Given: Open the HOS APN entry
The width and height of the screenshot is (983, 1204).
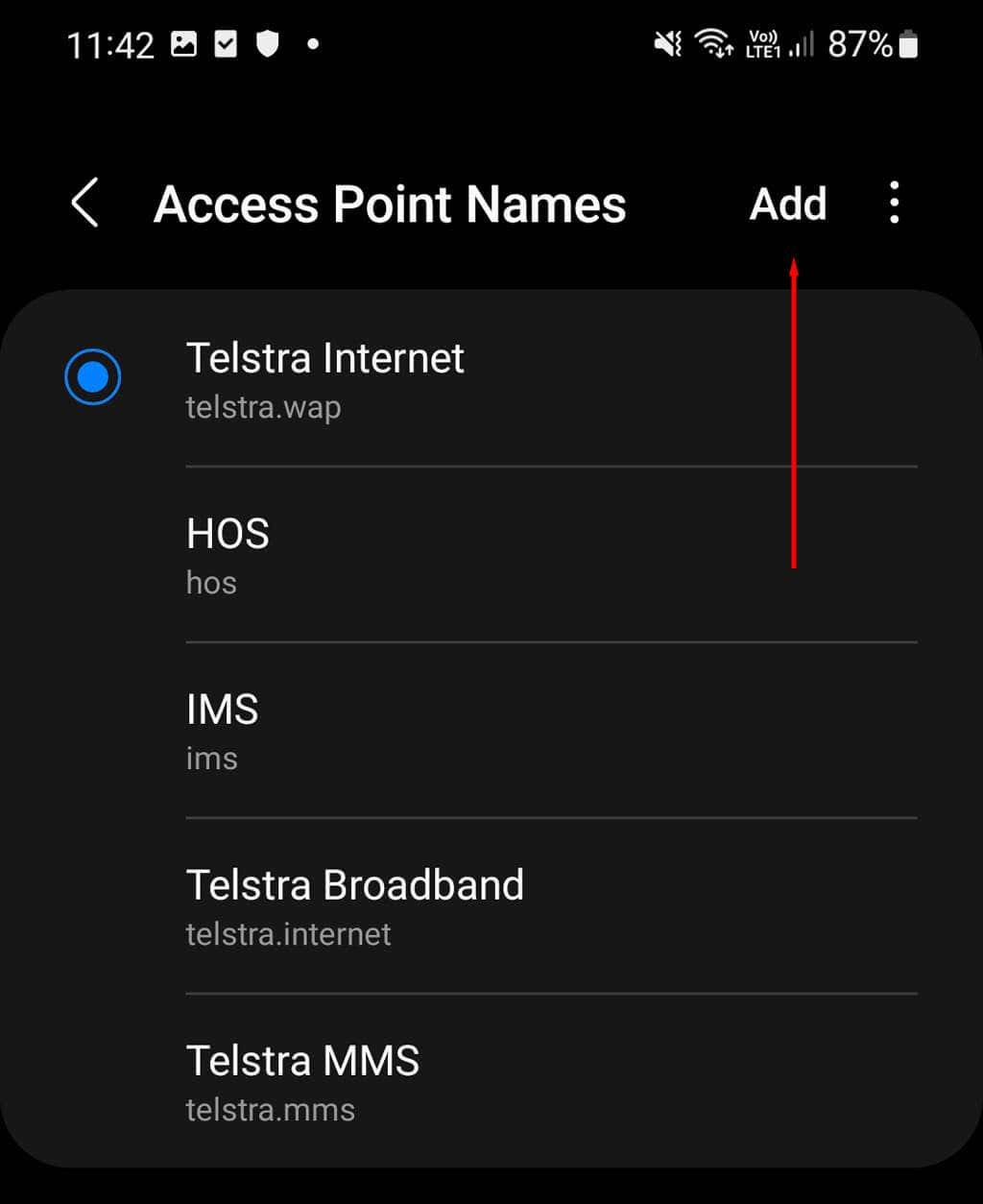Looking at the screenshot, I should click(x=384, y=555).
